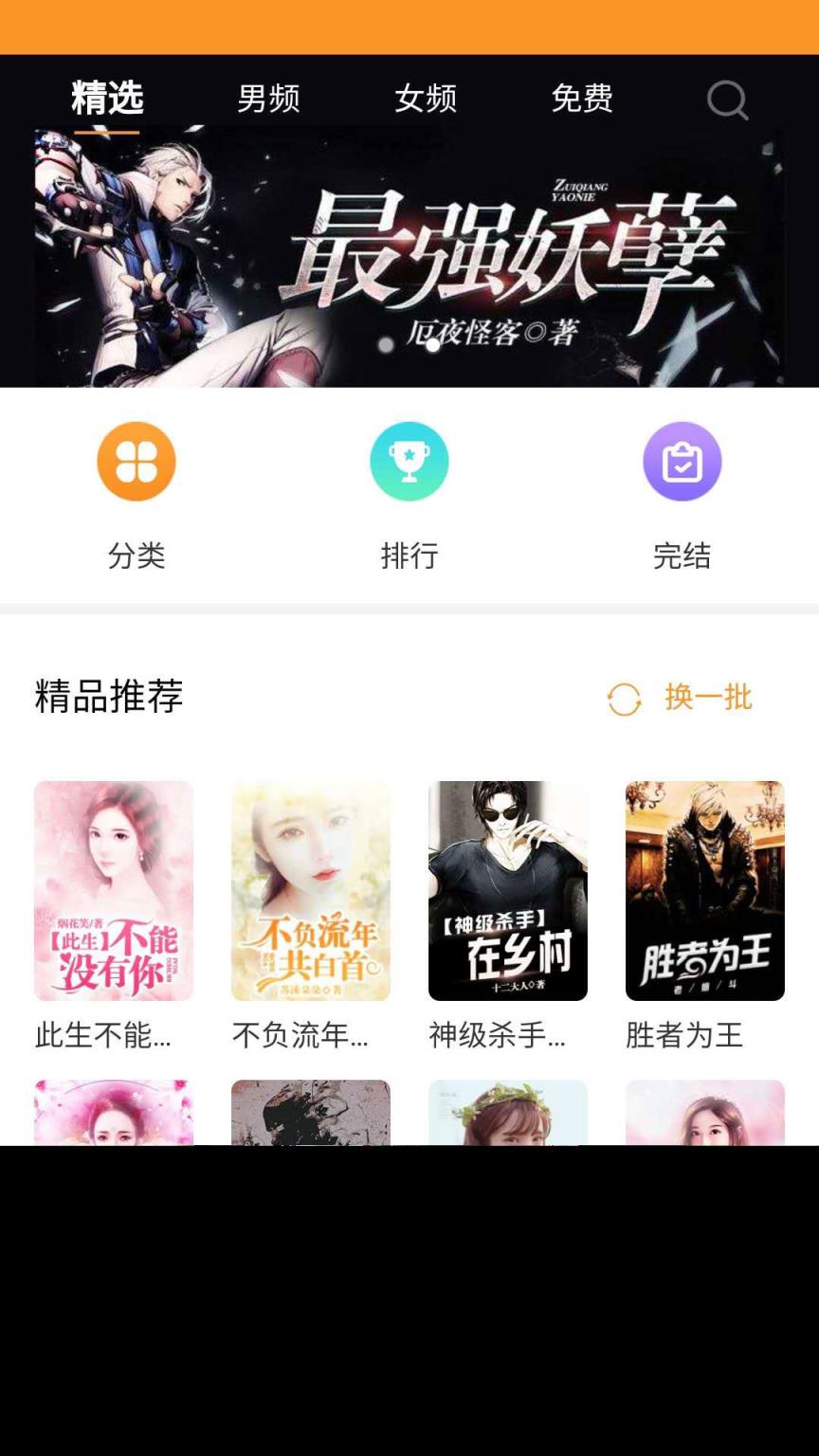Open the 胜者为王 book cover
The image size is (819, 1456).
point(704,891)
